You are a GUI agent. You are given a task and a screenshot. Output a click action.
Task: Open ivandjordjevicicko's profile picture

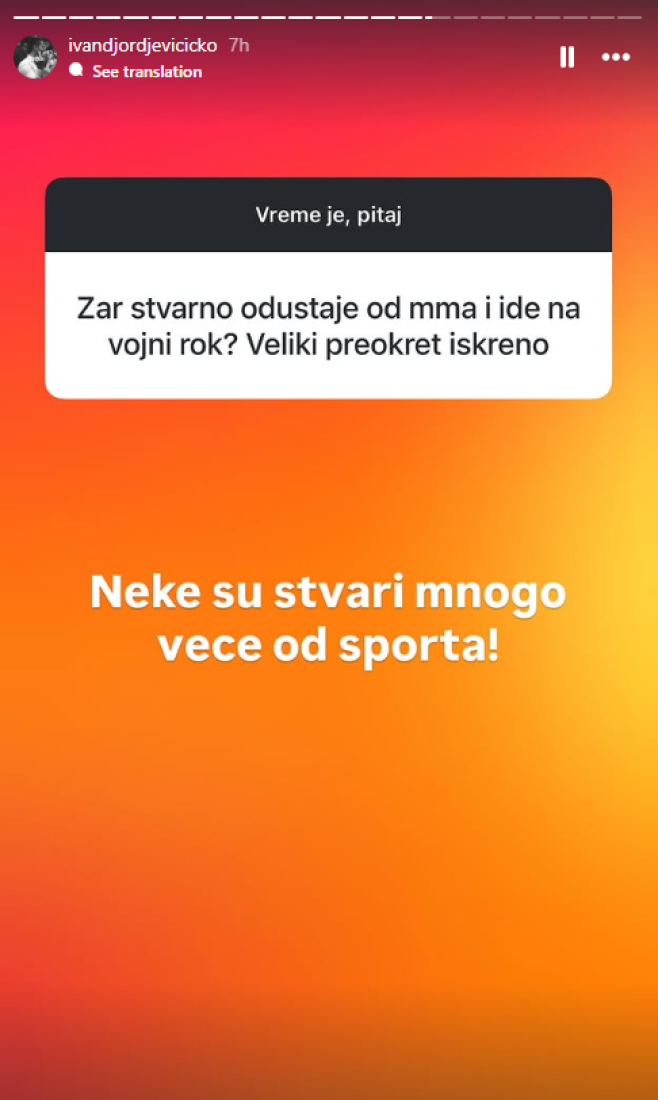35,57
